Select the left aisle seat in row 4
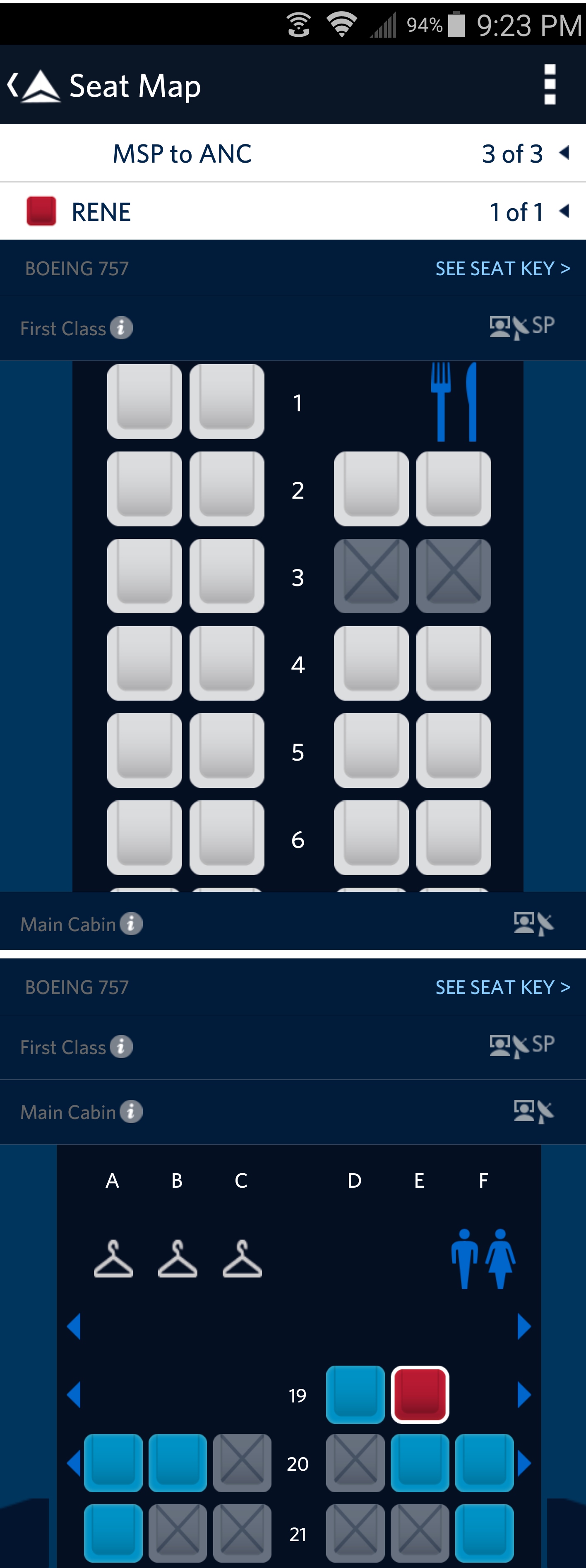 click(226, 663)
